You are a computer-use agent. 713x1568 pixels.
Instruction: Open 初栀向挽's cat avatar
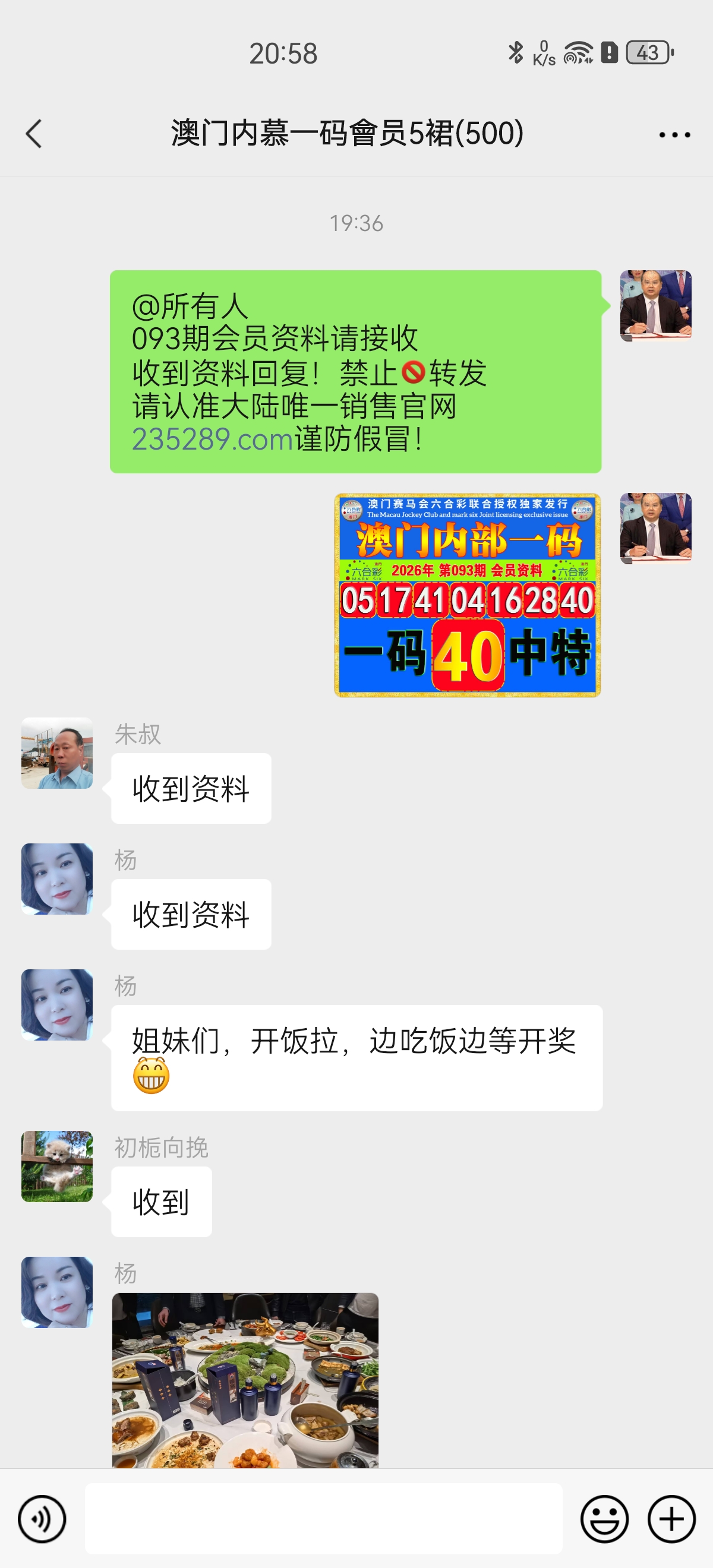(x=57, y=1166)
